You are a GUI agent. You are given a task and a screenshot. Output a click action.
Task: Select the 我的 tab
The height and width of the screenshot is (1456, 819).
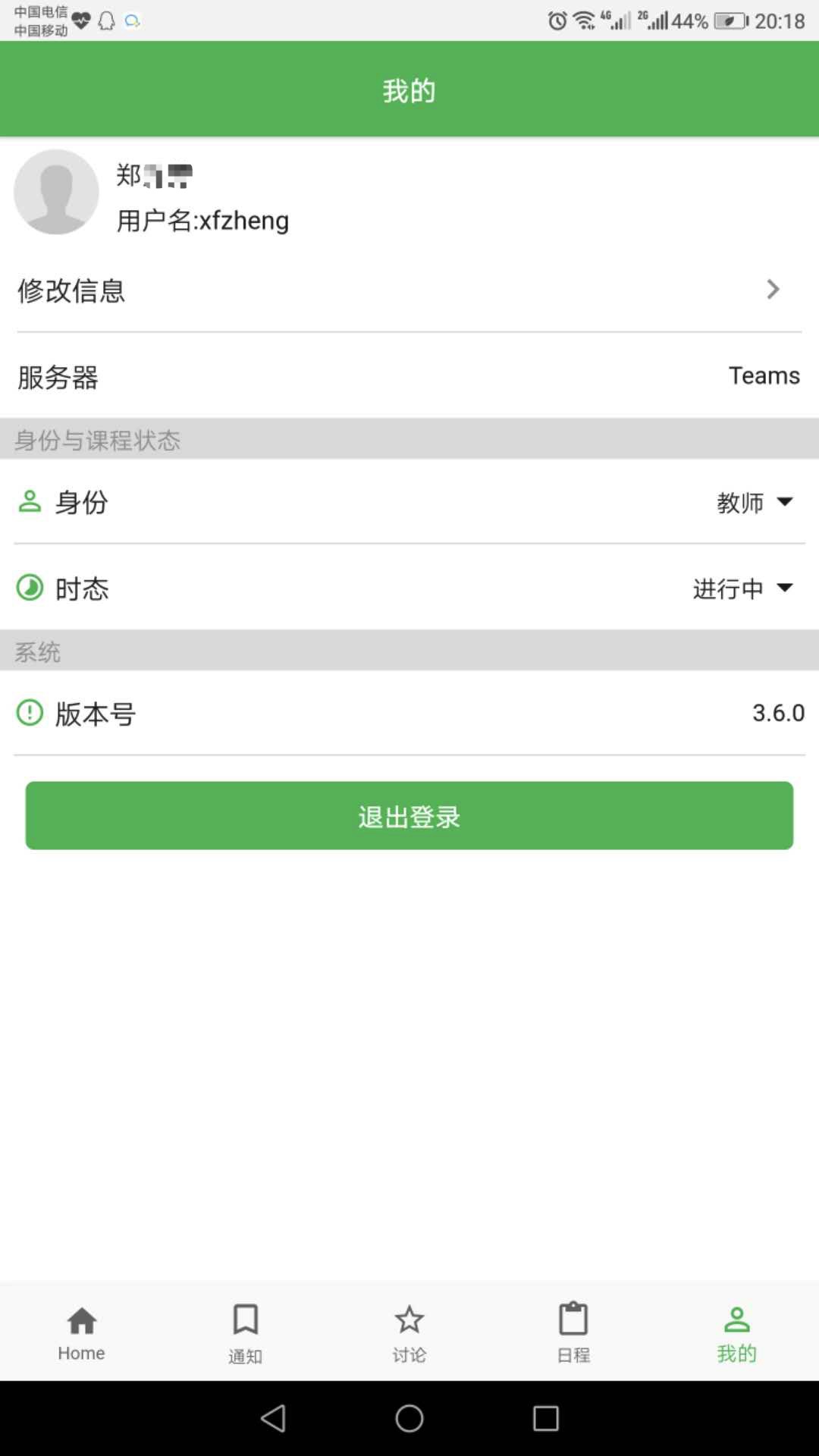coord(737,1332)
